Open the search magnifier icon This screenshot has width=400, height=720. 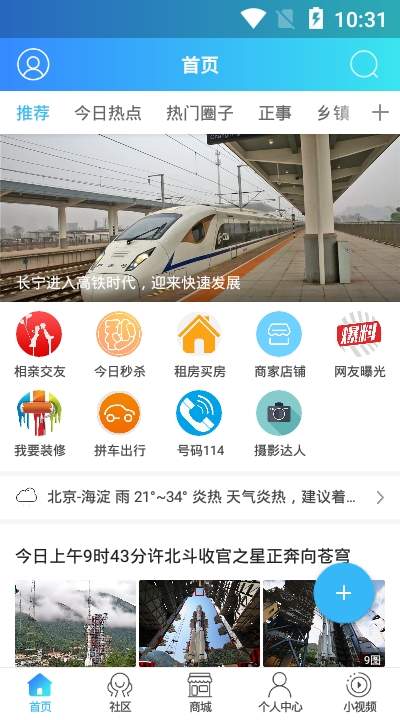(364, 64)
